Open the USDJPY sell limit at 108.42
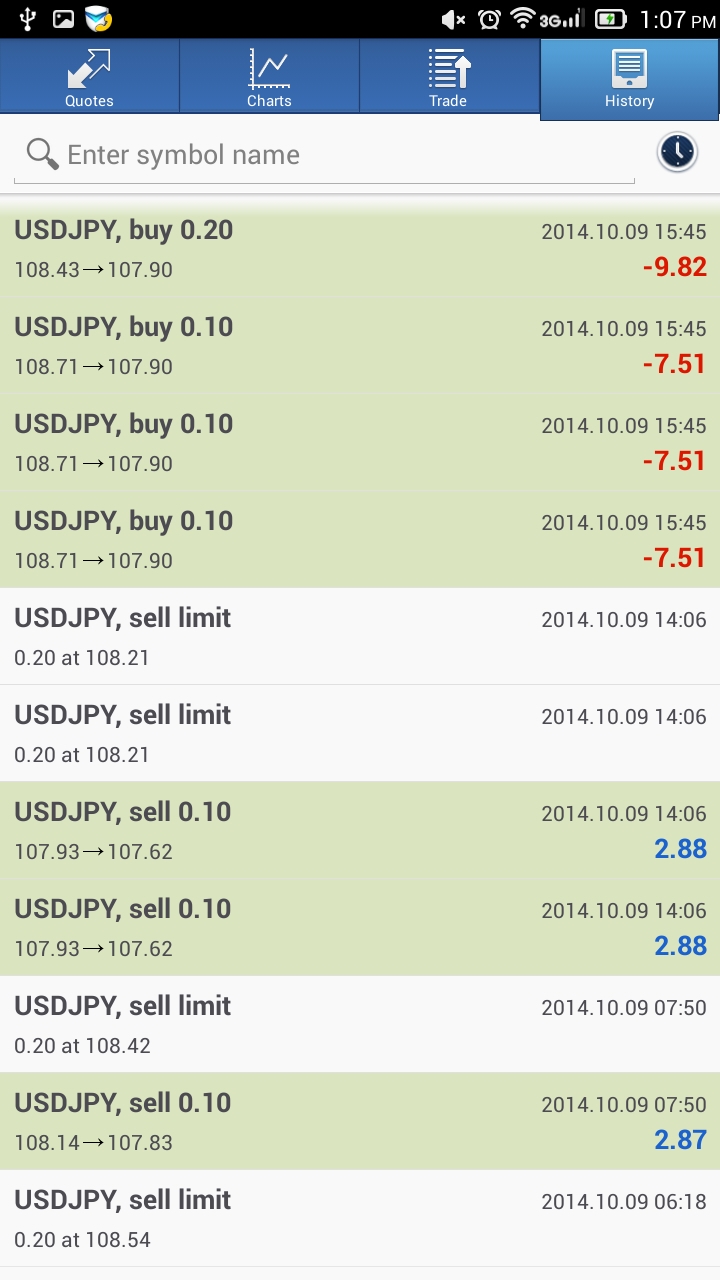 pos(360,1024)
